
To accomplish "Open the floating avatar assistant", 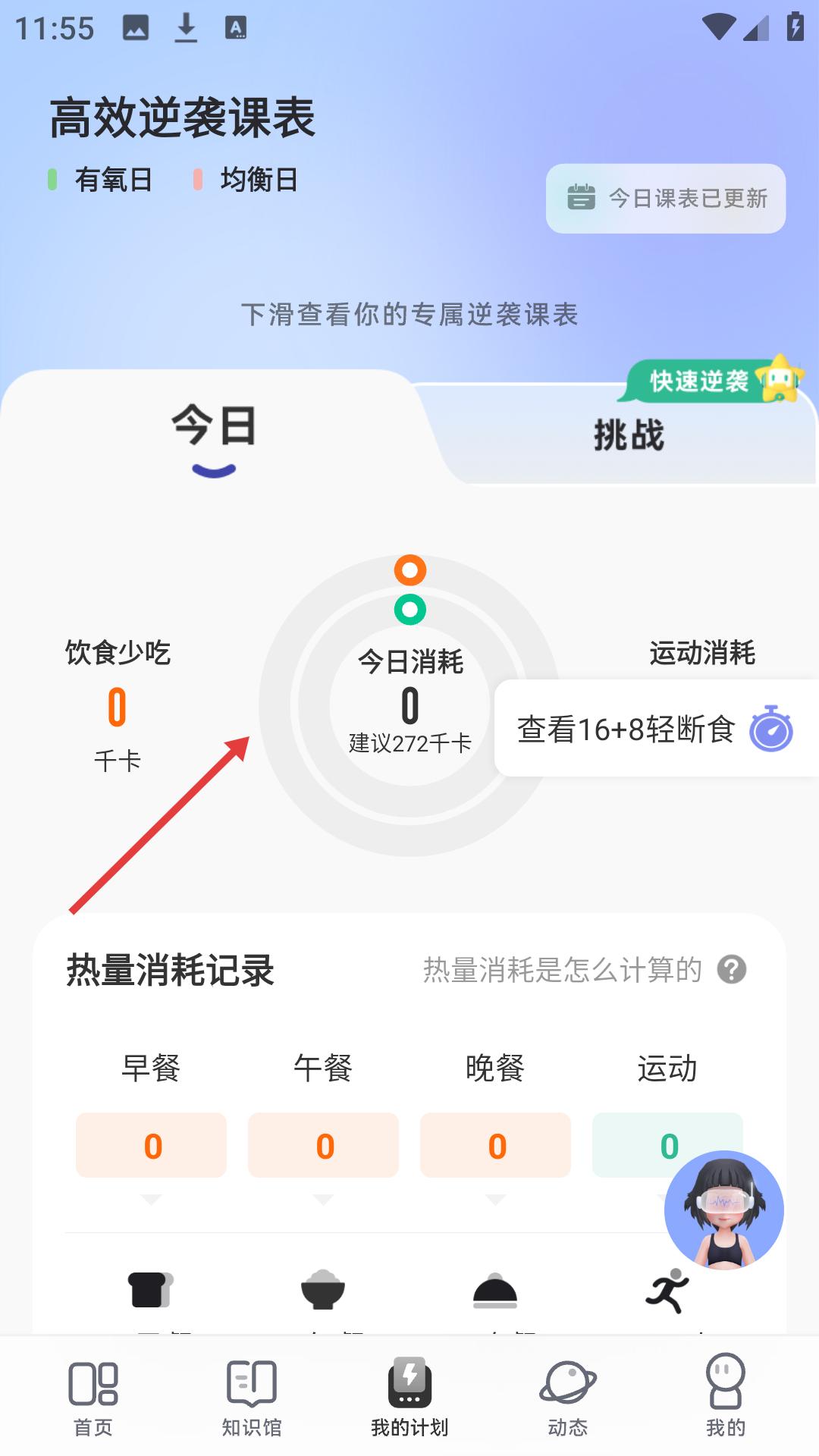I will [x=724, y=1210].
